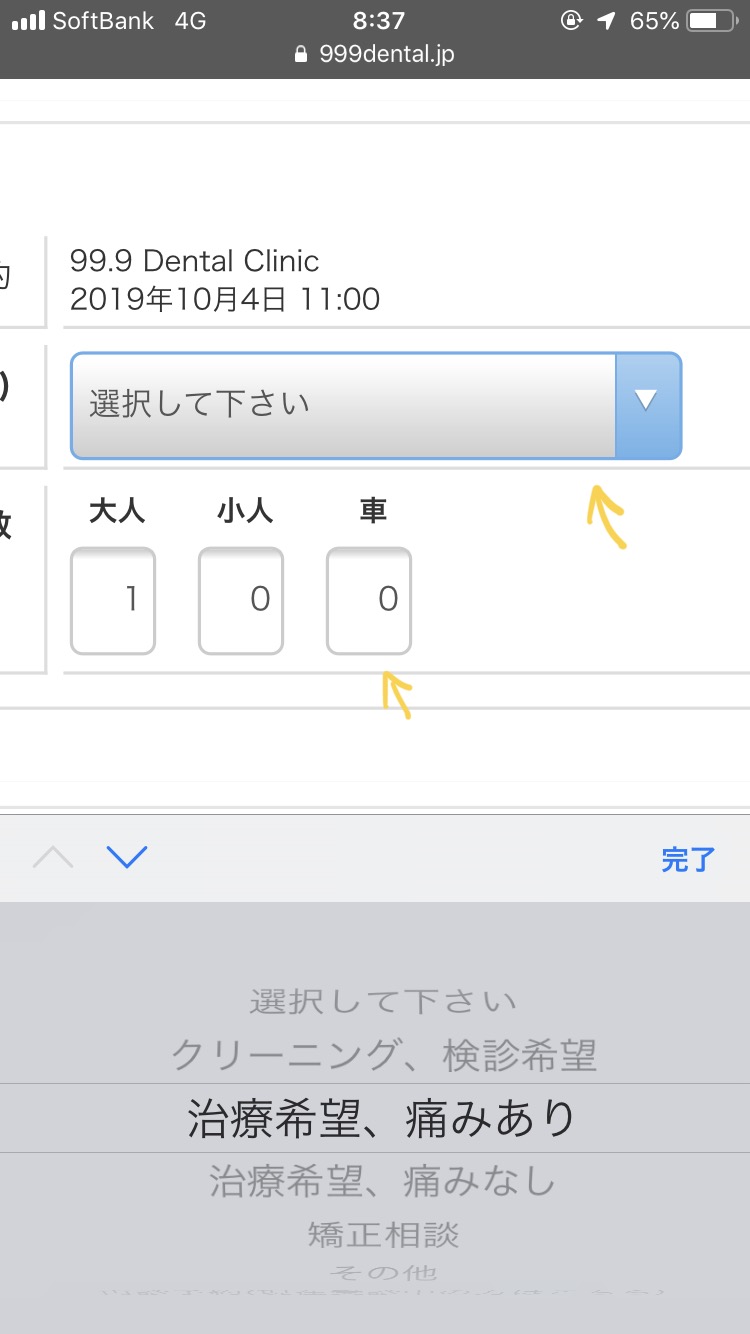This screenshot has width=750, height=1334.
Task: Tap 完了 to close the picker
Action: pyautogui.click(x=688, y=859)
